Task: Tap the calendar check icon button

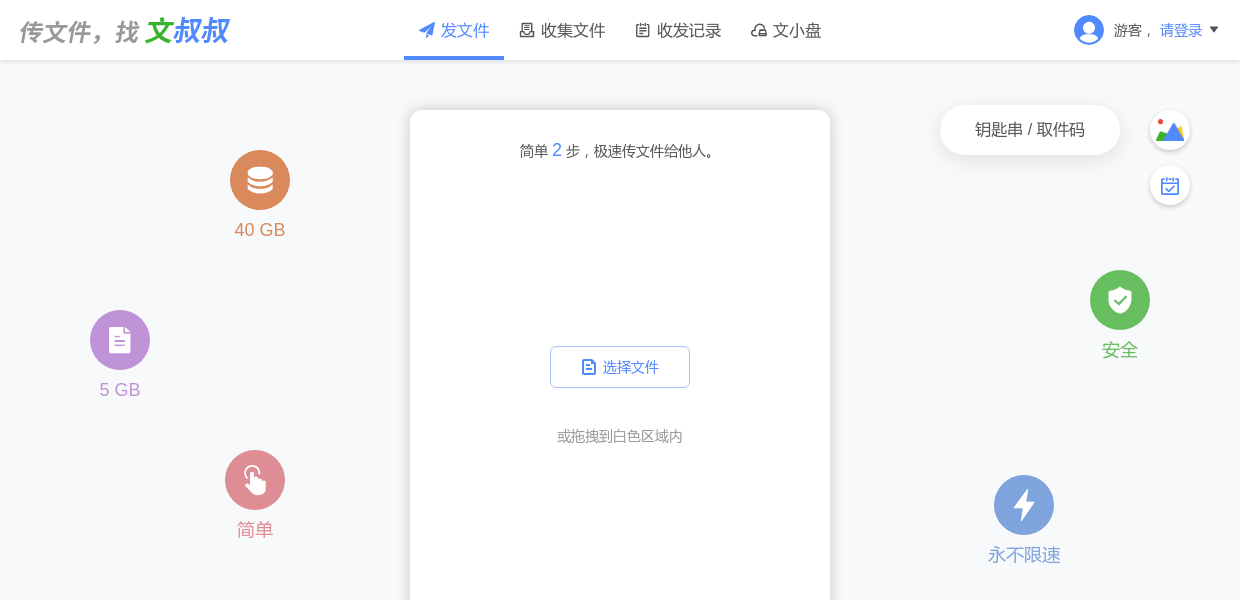Action: tap(1169, 185)
